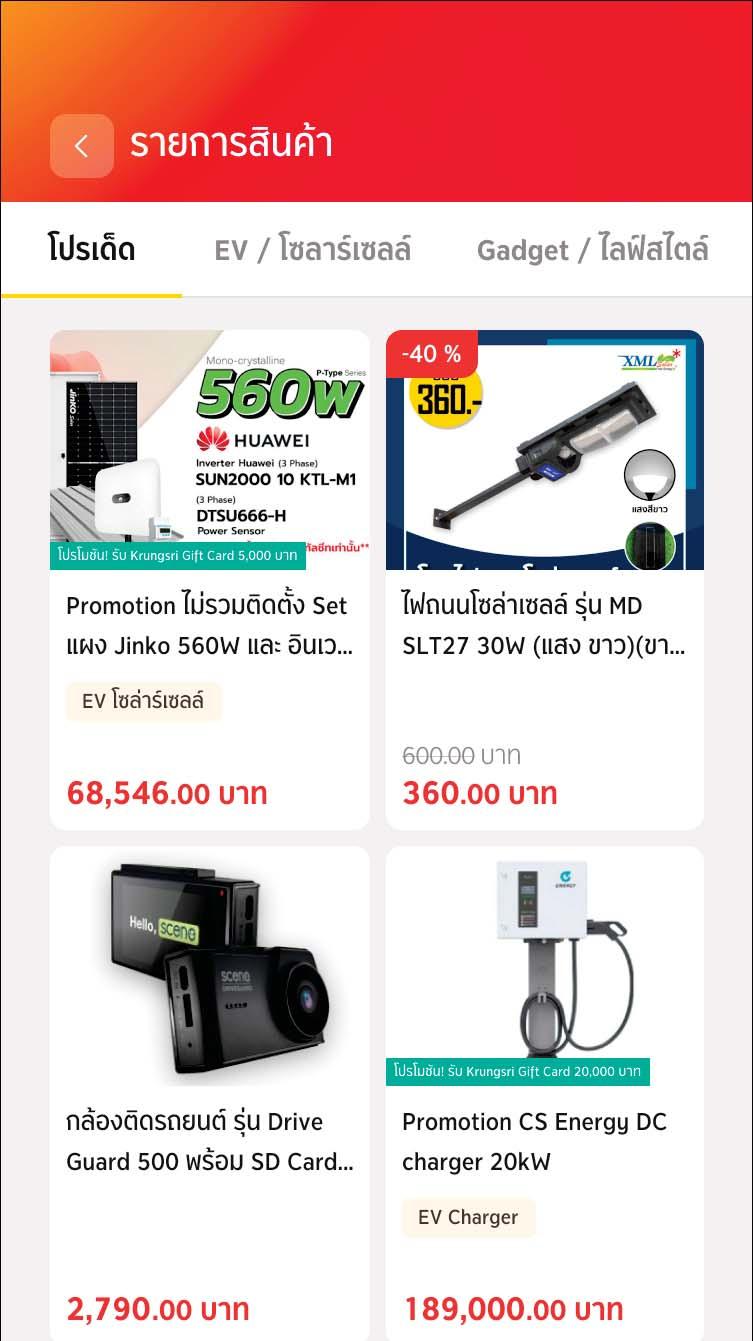The width and height of the screenshot is (753, 1341).
Task: Switch to the Gadget / ไลฟ์สไตล์ tab
Action: click(x=592, y=249)
